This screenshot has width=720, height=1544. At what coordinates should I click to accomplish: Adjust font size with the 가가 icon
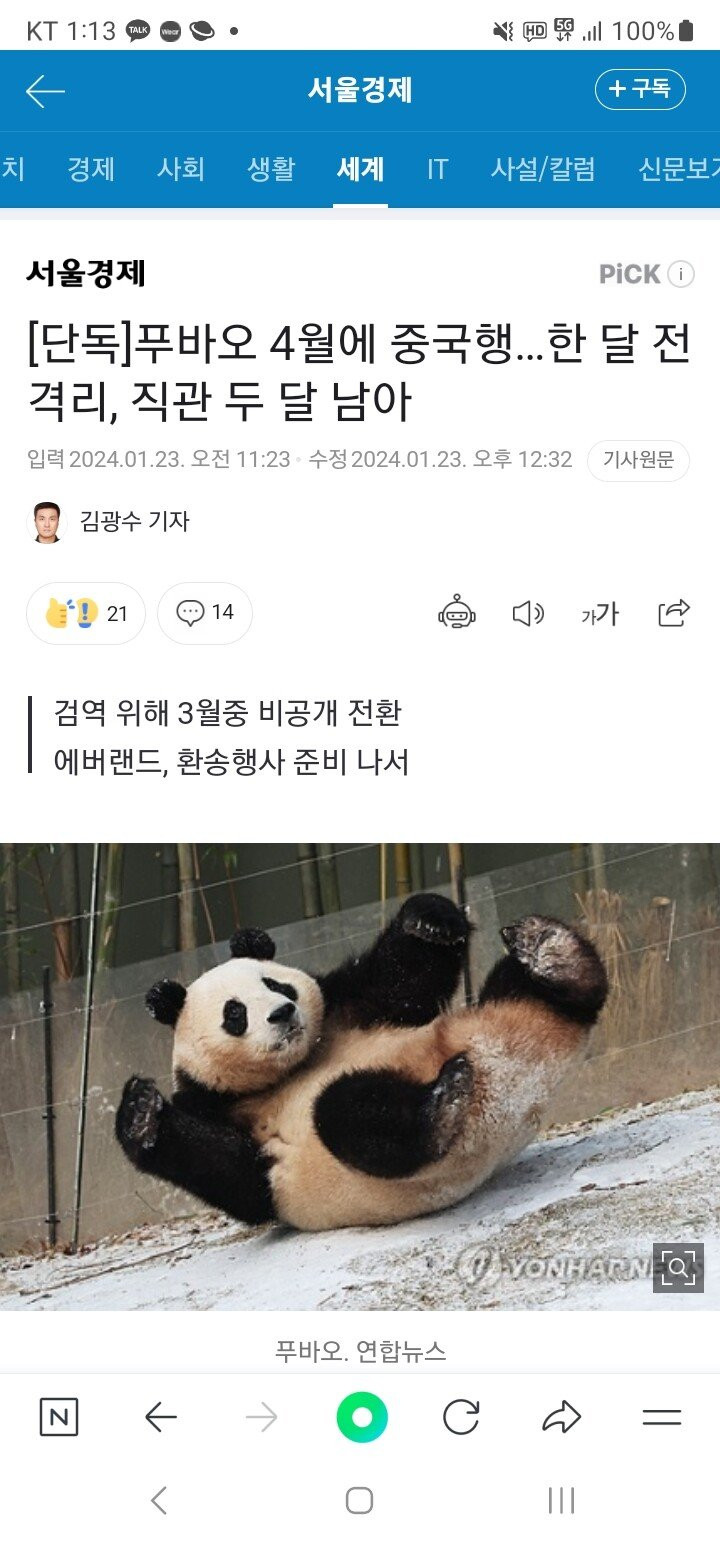600,614
